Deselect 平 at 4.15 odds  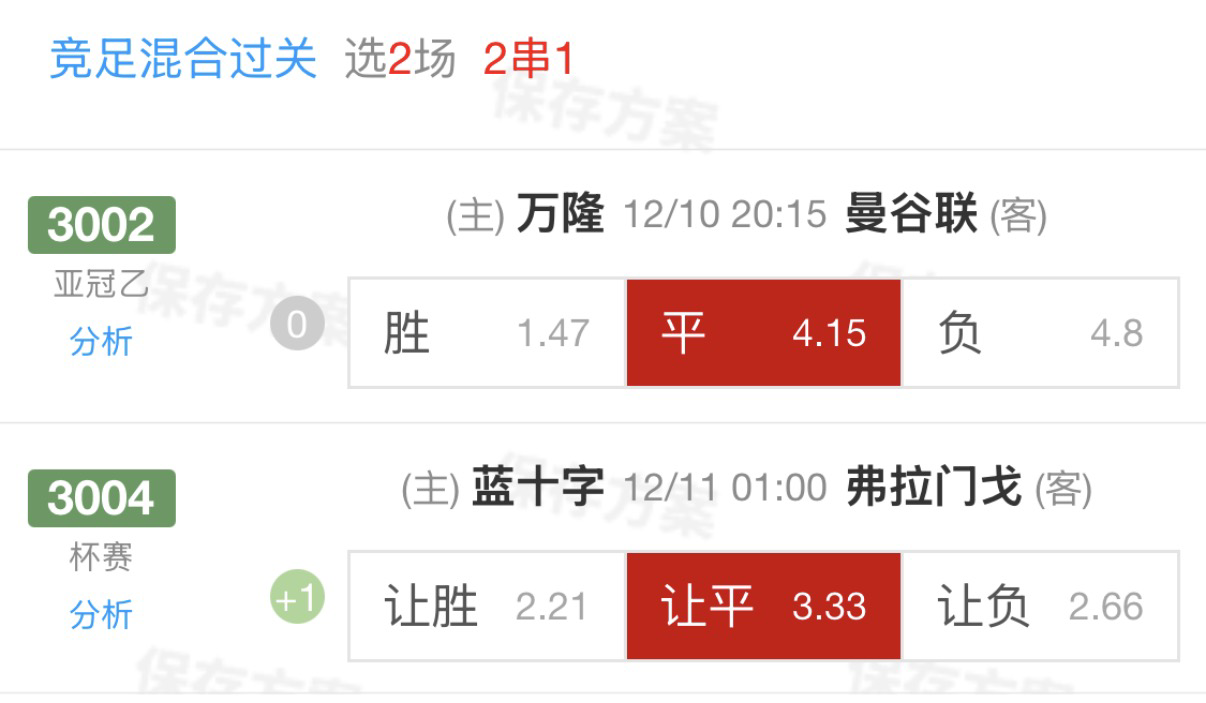pyautogui.click(x=763, y=333)
